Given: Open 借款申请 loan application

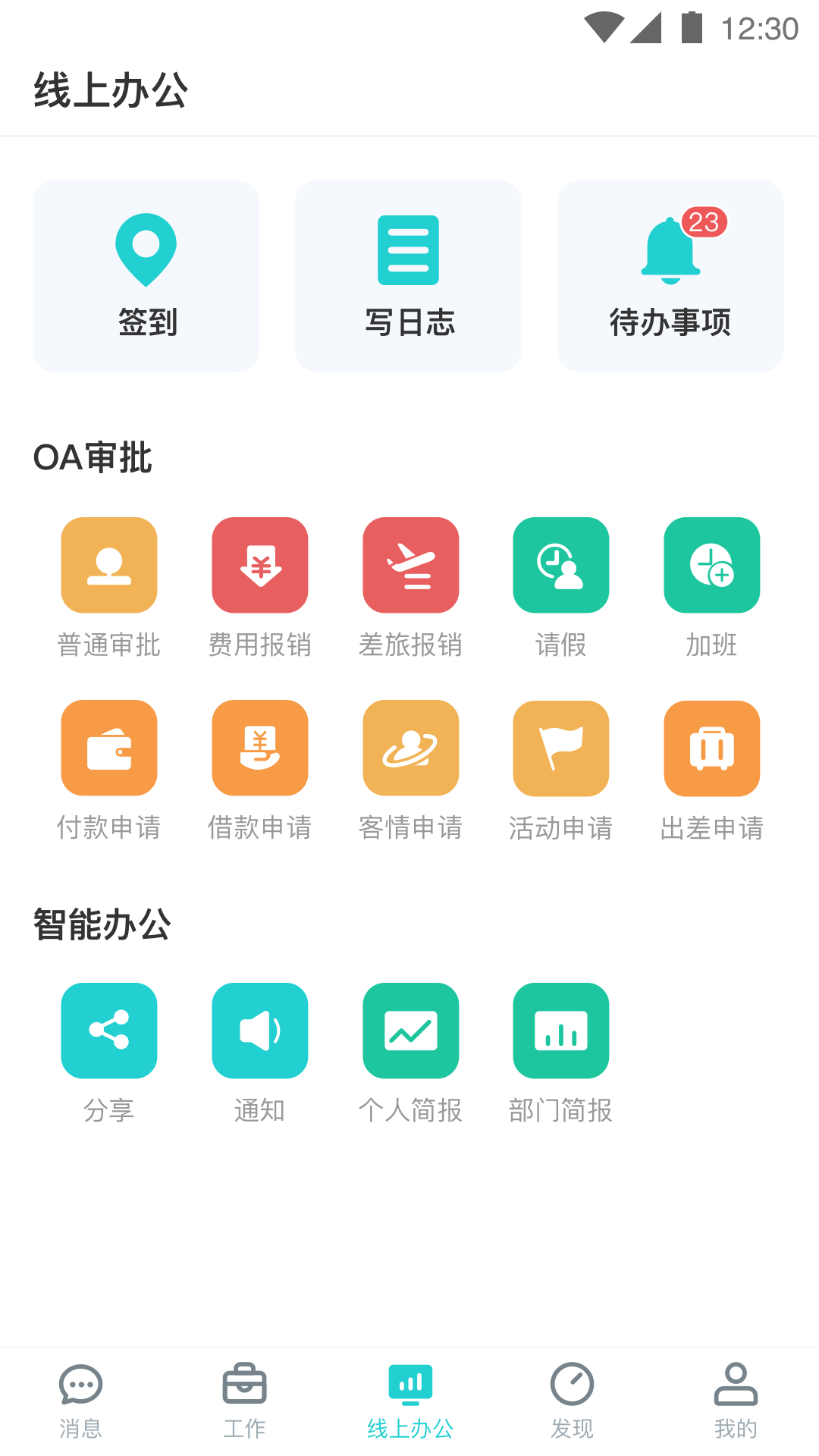Looking at the screenshot, I should [259, 748].
